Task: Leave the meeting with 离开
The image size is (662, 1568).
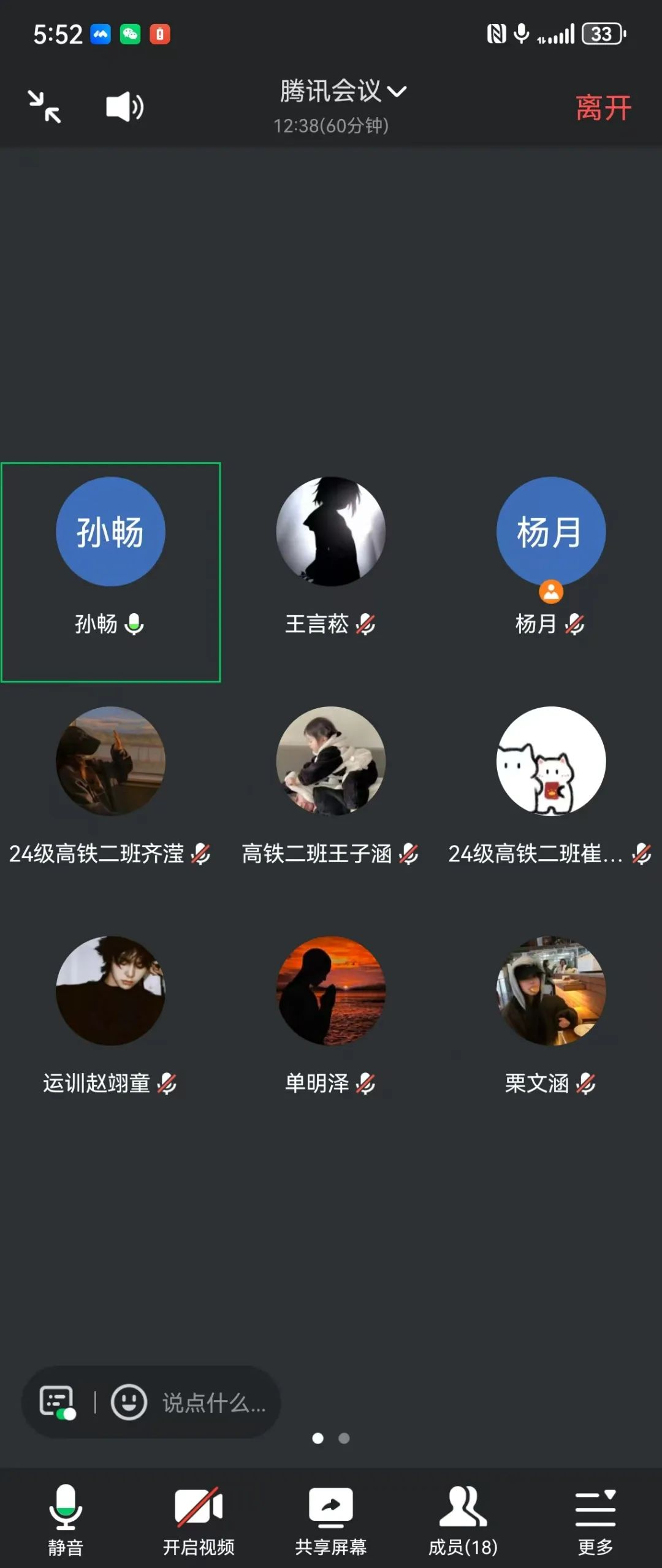Action: click(x=603, y=108)
